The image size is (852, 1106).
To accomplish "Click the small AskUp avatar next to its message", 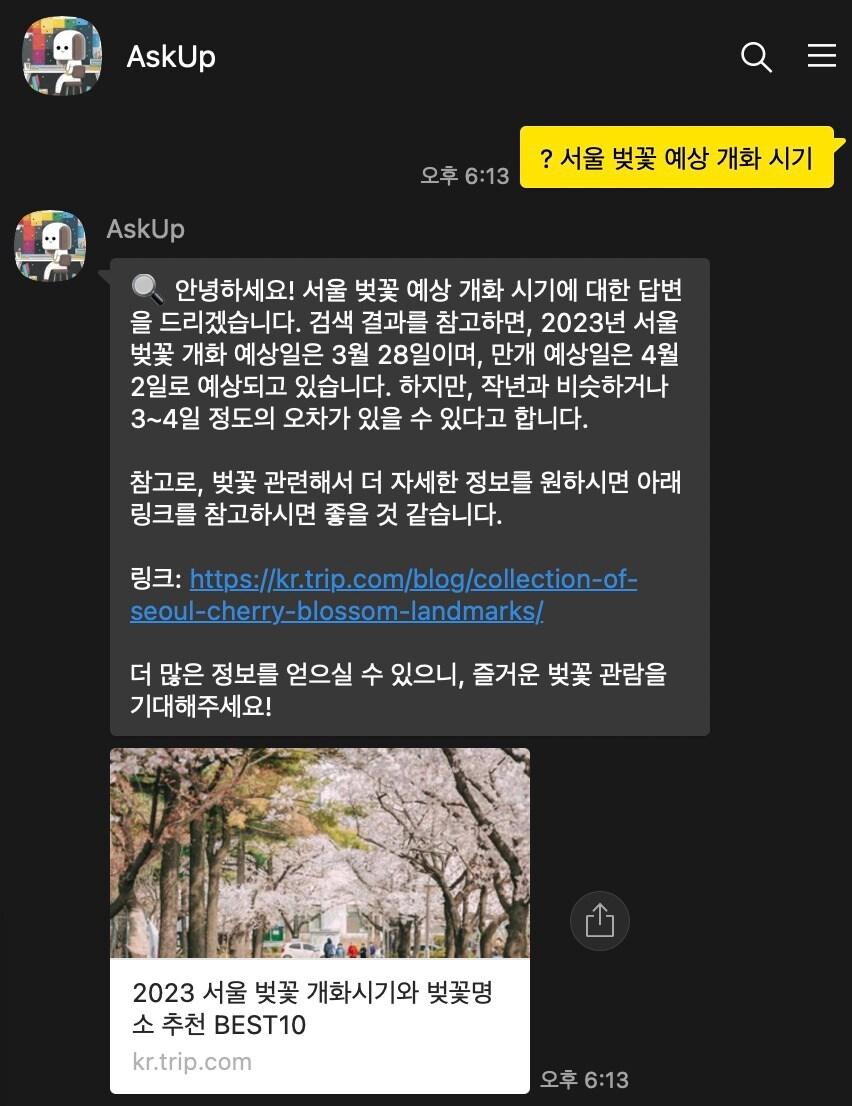I will point(49,245).
